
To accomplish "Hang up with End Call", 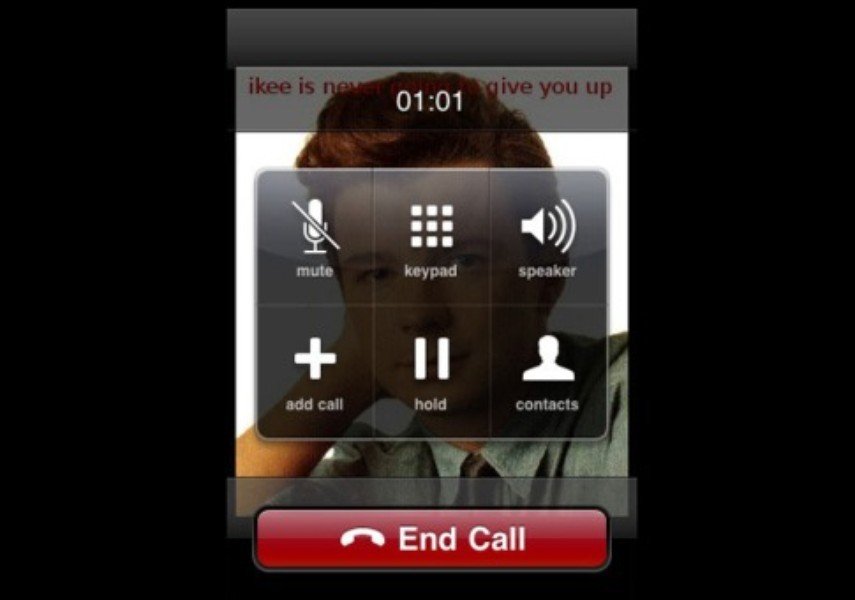I will pos(431,539).
